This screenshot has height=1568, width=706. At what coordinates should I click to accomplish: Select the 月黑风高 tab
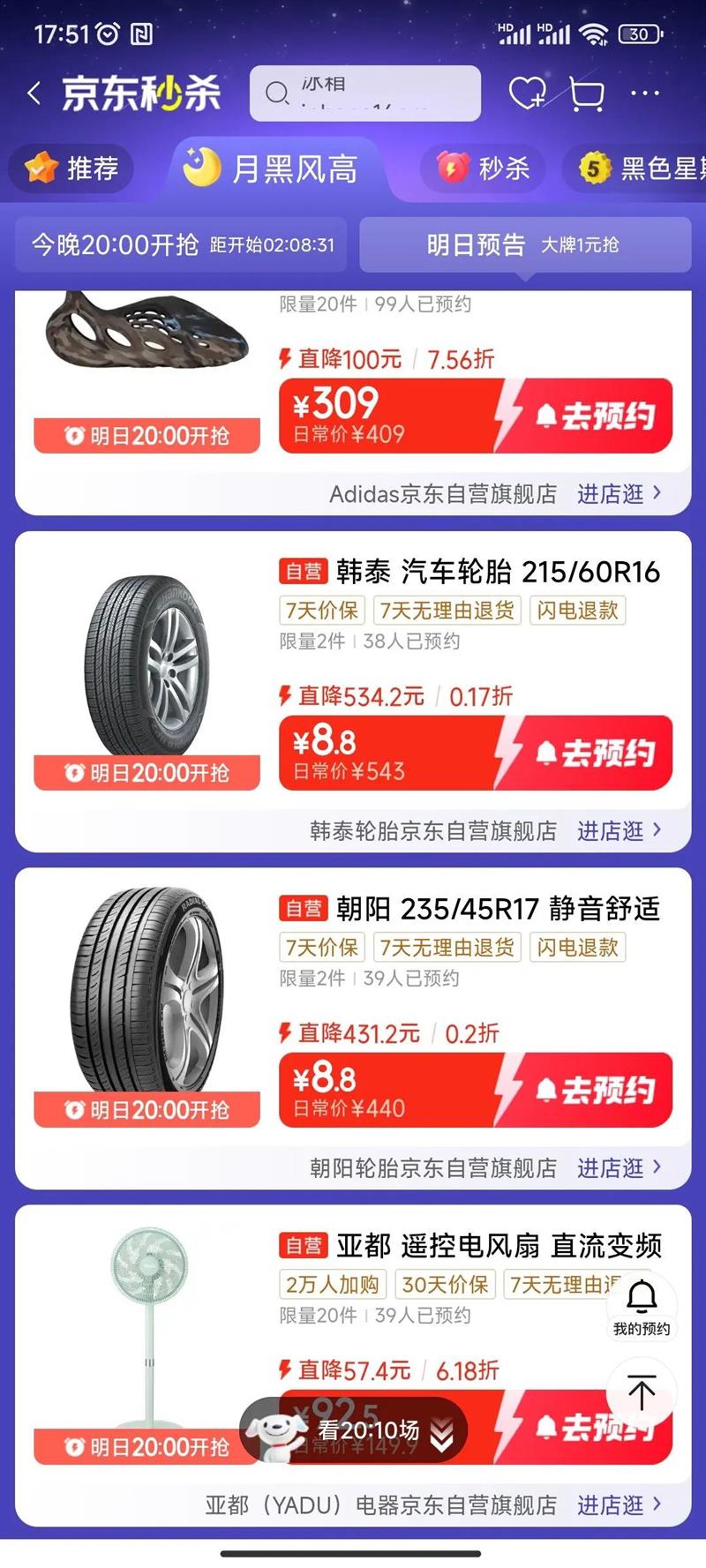274,168
